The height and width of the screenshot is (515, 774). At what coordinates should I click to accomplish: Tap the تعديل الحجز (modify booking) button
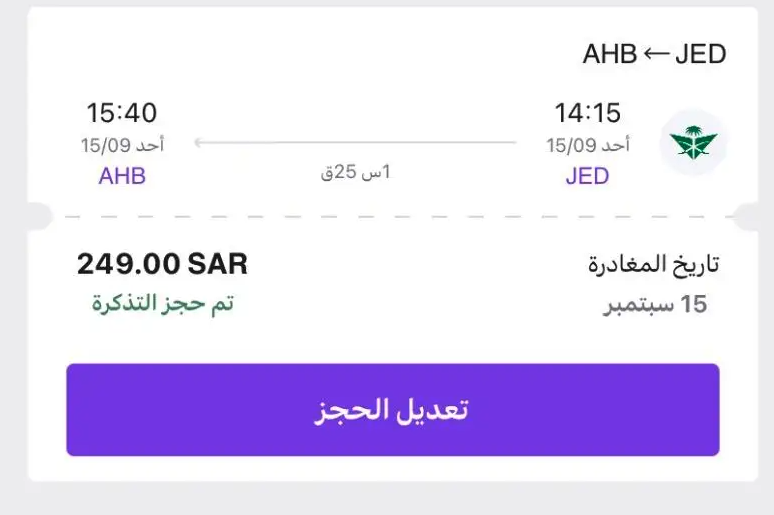(392, 410)
